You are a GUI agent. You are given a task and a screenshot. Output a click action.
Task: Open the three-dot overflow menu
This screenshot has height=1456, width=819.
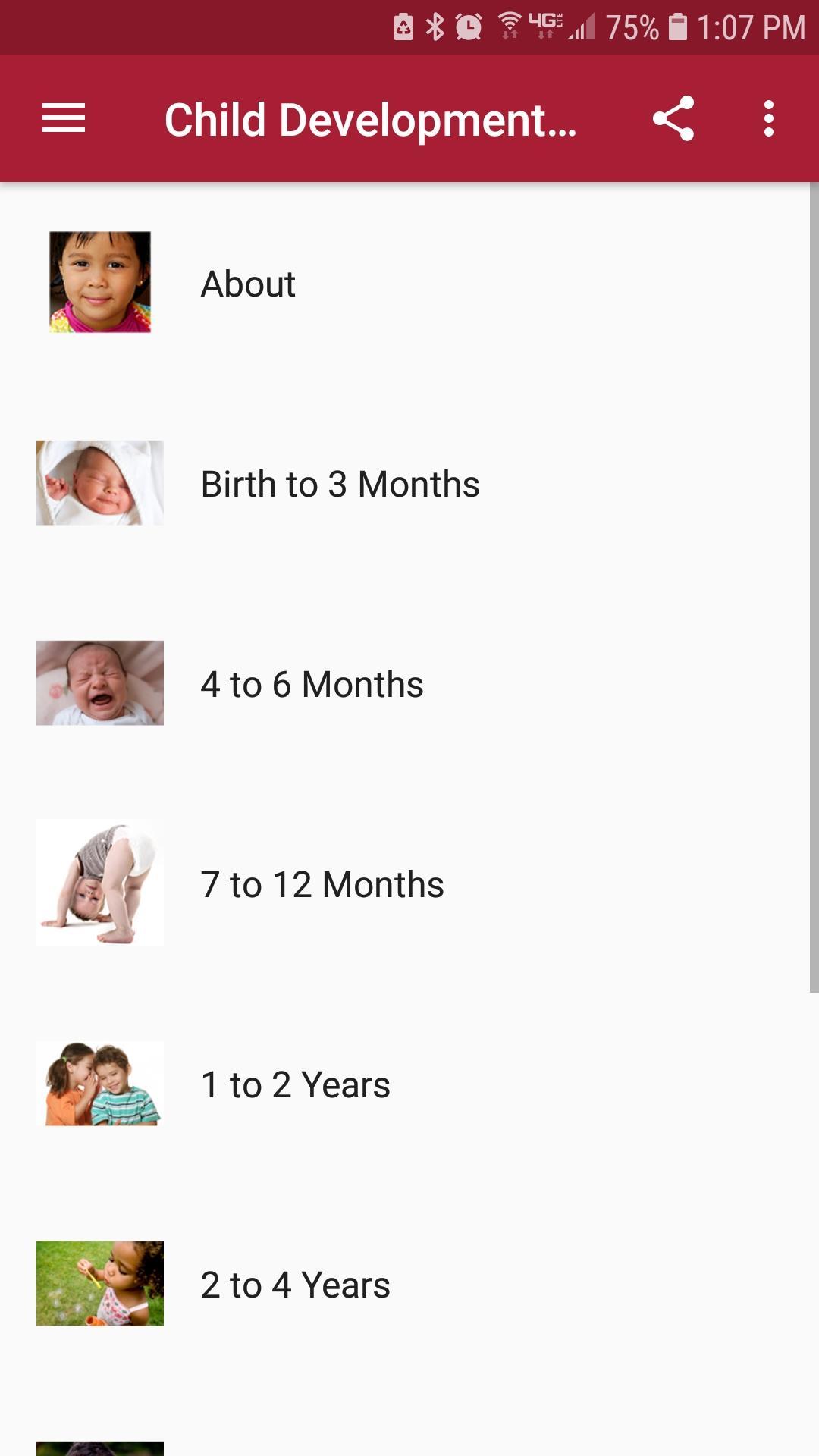click(769, 118)
